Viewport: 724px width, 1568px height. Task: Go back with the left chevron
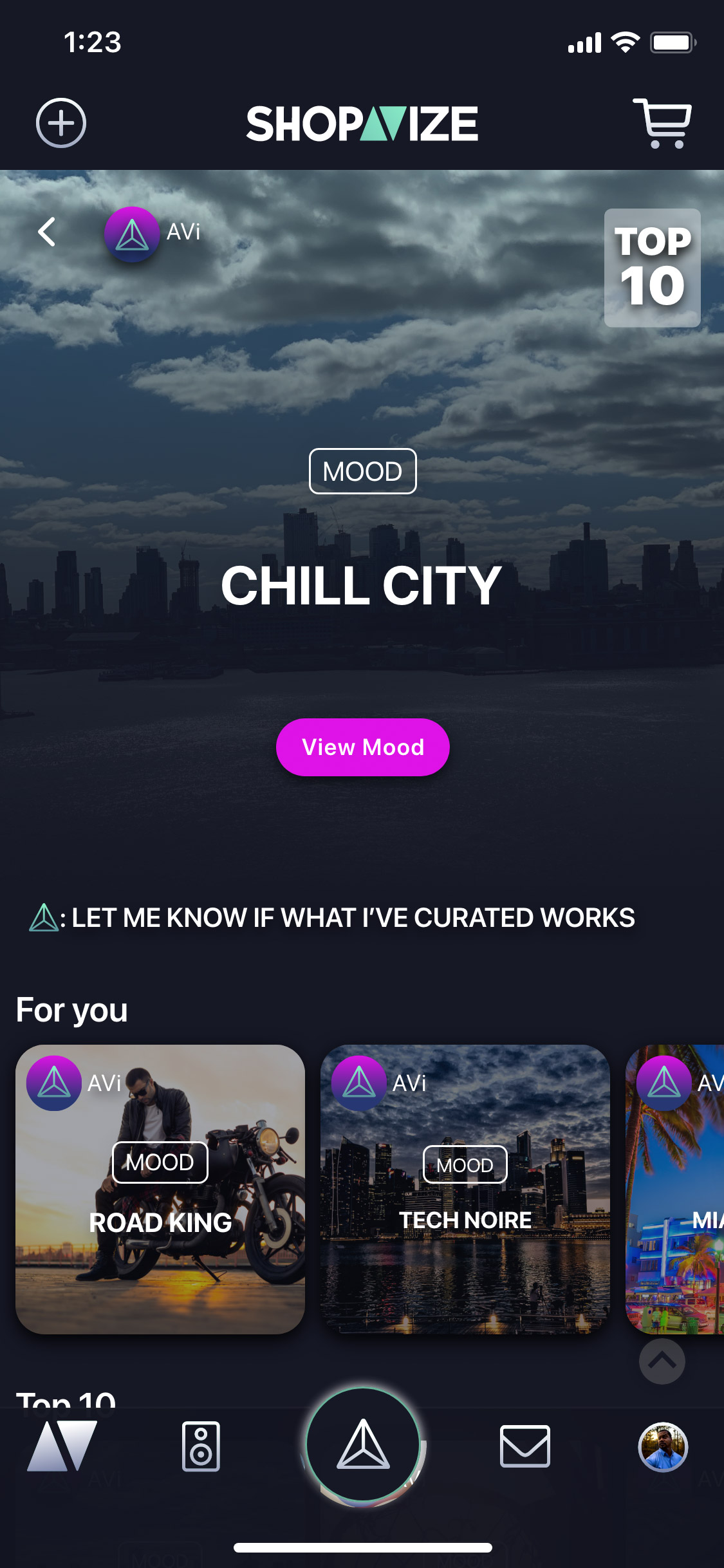pyautogui.click(x=47, y=232)
